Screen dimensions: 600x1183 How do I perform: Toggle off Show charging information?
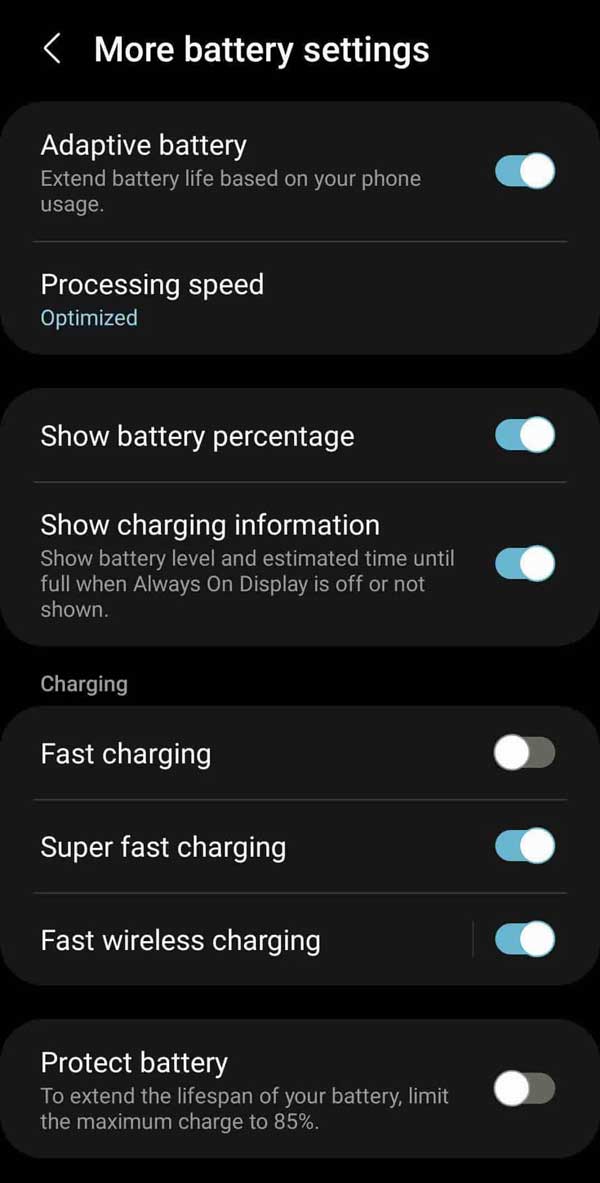pyautogui.click(x=525, y=564)
